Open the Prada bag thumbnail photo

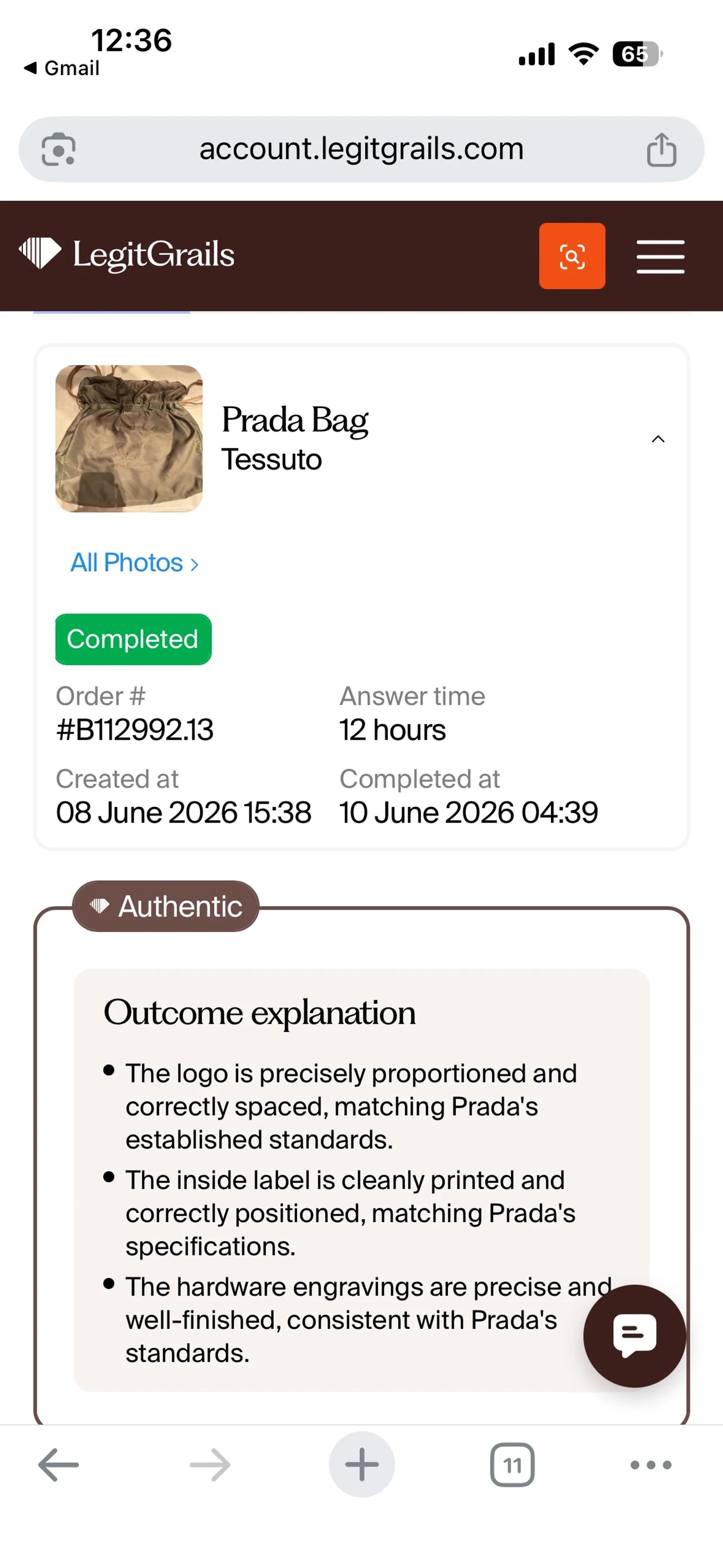129,438
